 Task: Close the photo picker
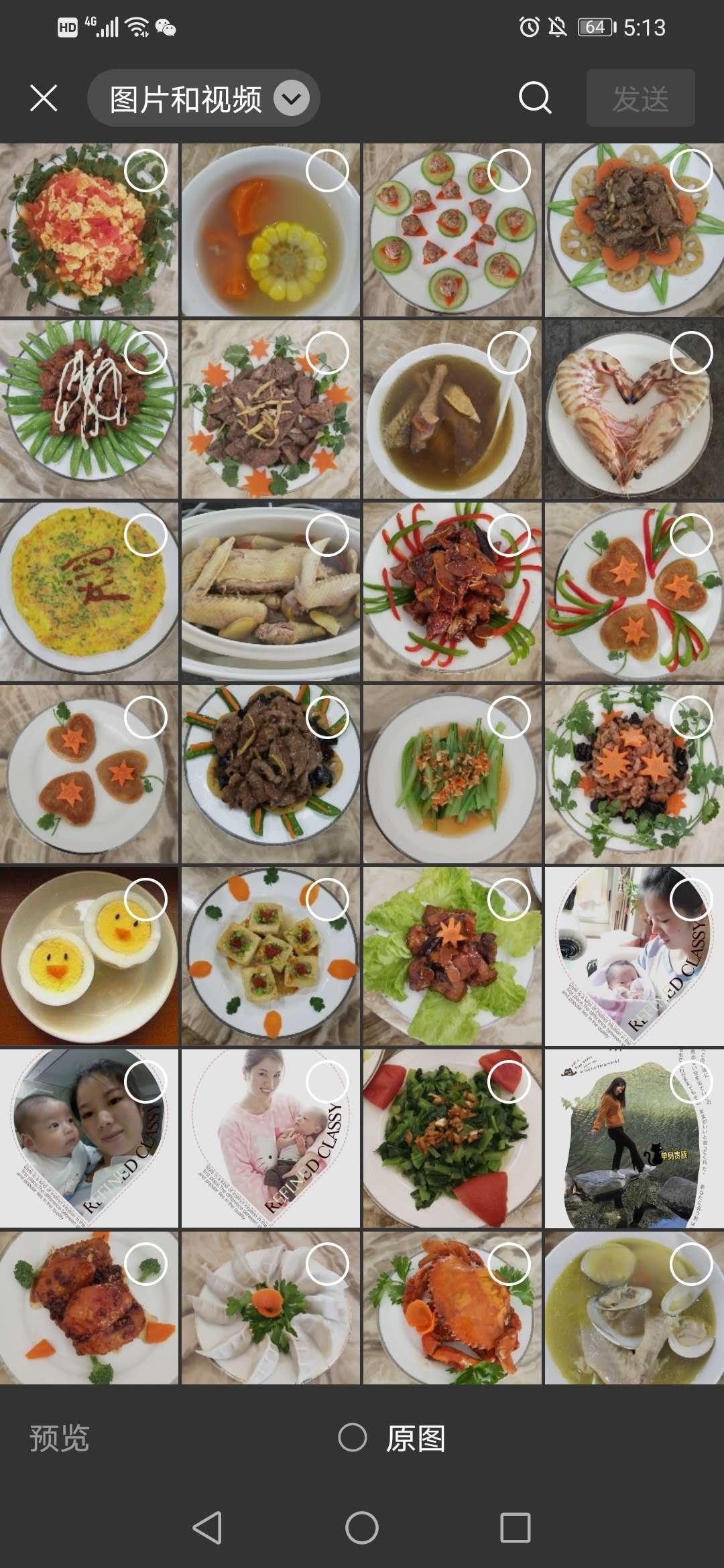tap(44, 99)
